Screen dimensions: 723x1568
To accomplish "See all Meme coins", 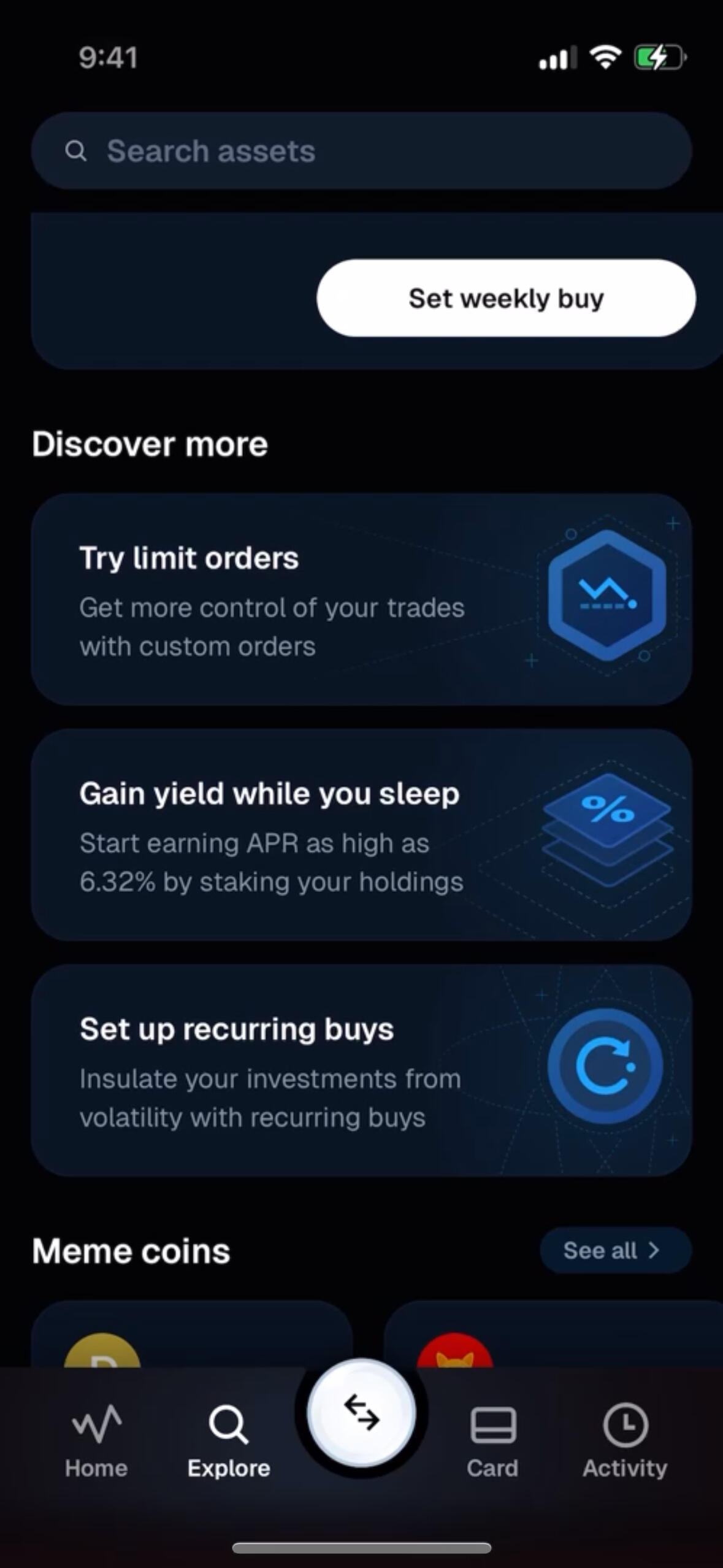I will point(615,1250).
